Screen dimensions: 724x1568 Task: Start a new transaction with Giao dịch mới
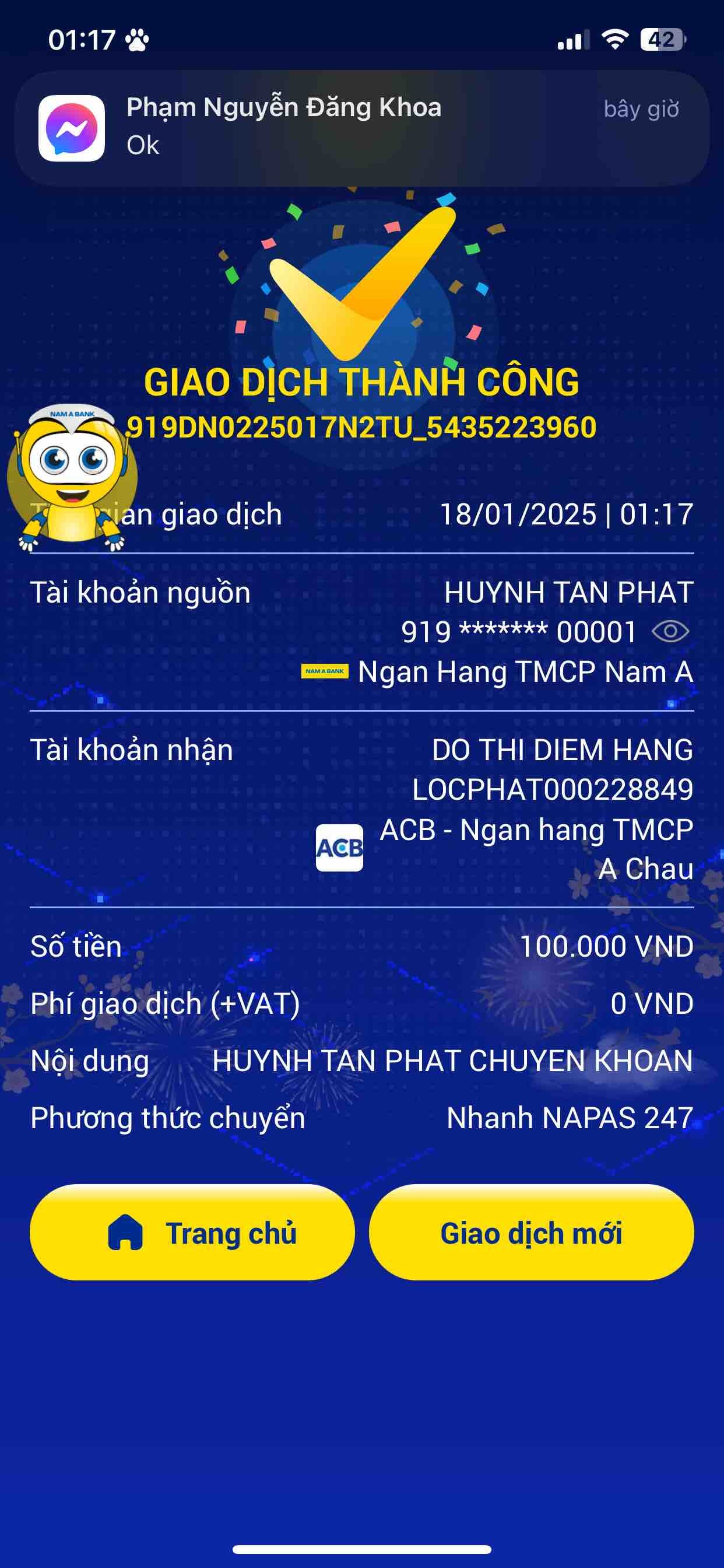coord(531,1233)
